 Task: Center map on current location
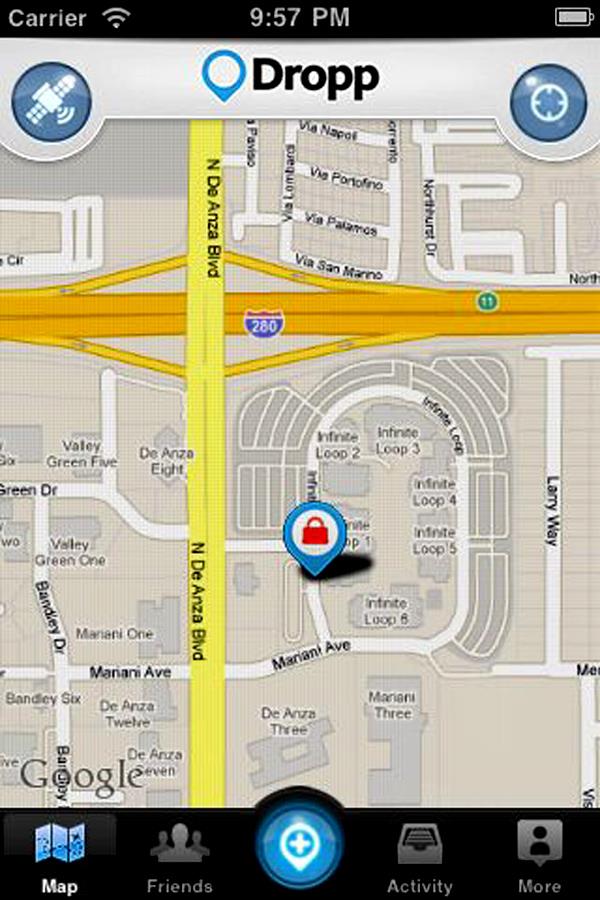[x=548, y=104]
